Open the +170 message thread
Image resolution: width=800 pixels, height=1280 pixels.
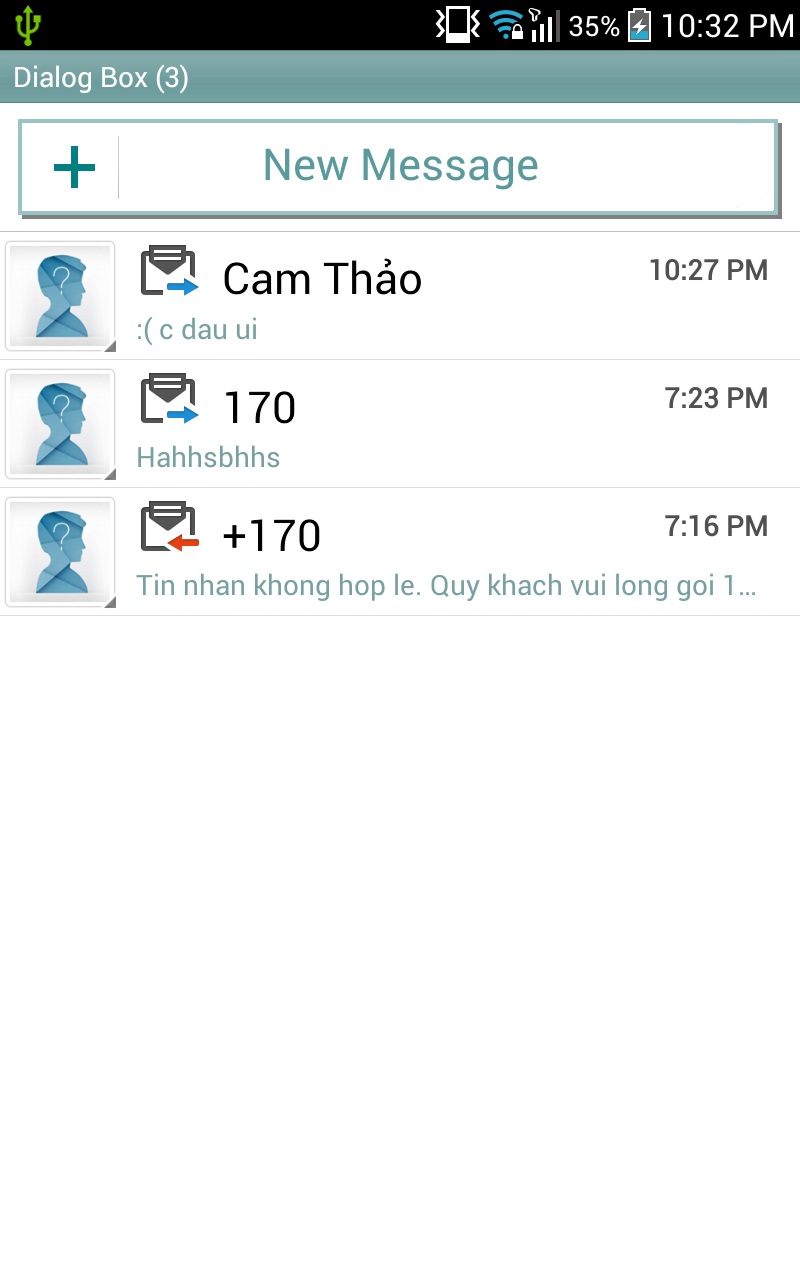450,552
